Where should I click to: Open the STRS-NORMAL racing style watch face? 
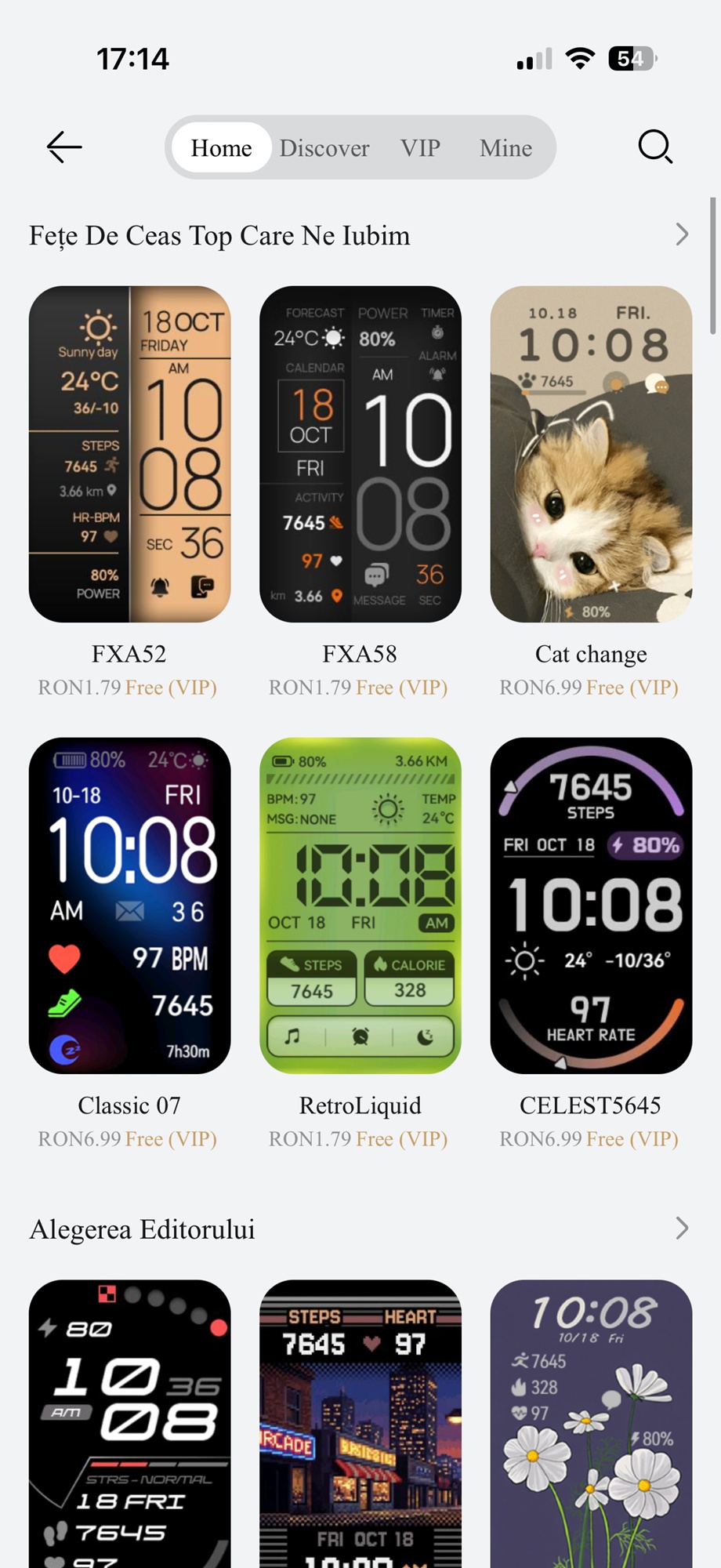point(130,1423)
